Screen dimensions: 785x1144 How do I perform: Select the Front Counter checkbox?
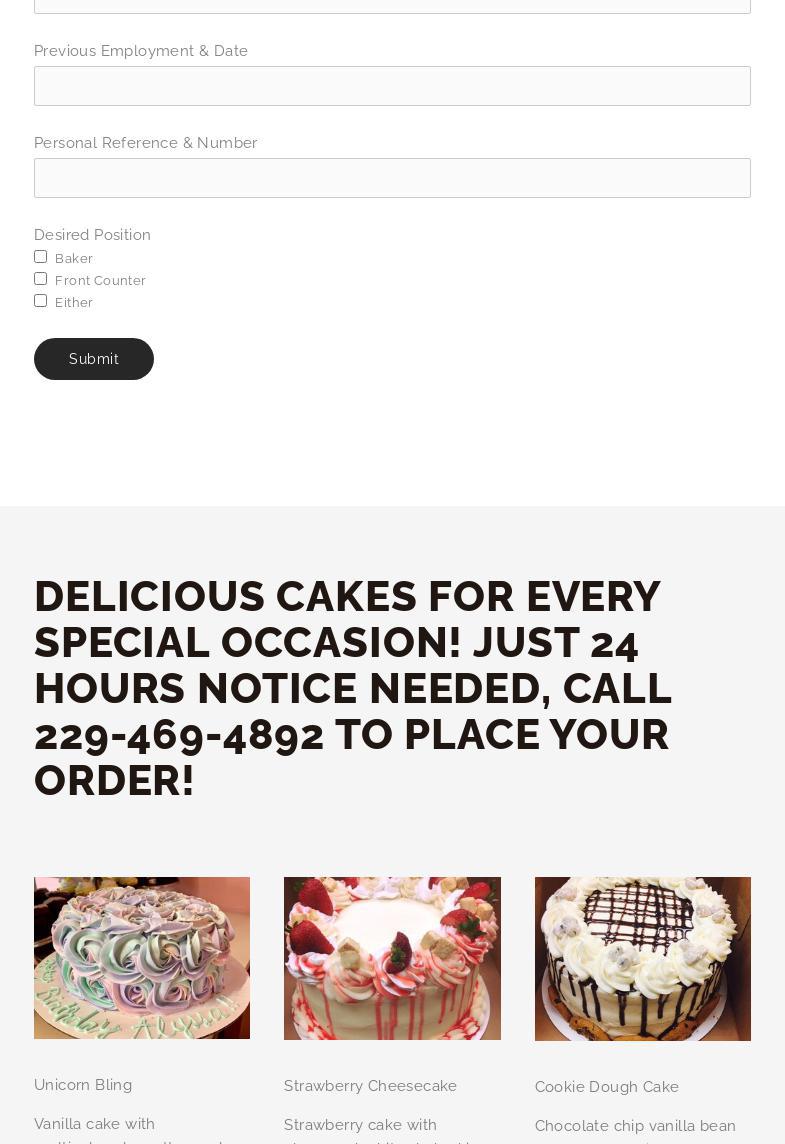[40, 279]
